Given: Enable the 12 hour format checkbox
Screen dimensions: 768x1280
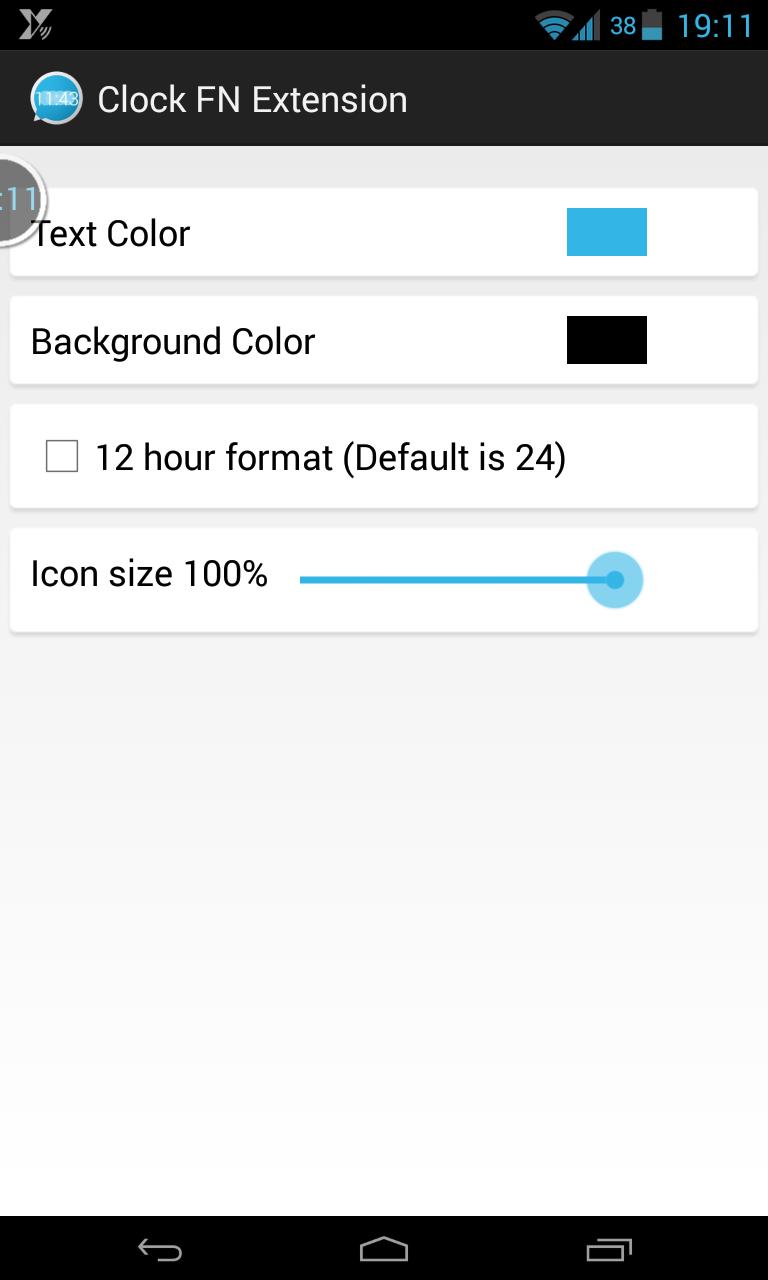Looking at the screenshot, I should coord(62,458).
